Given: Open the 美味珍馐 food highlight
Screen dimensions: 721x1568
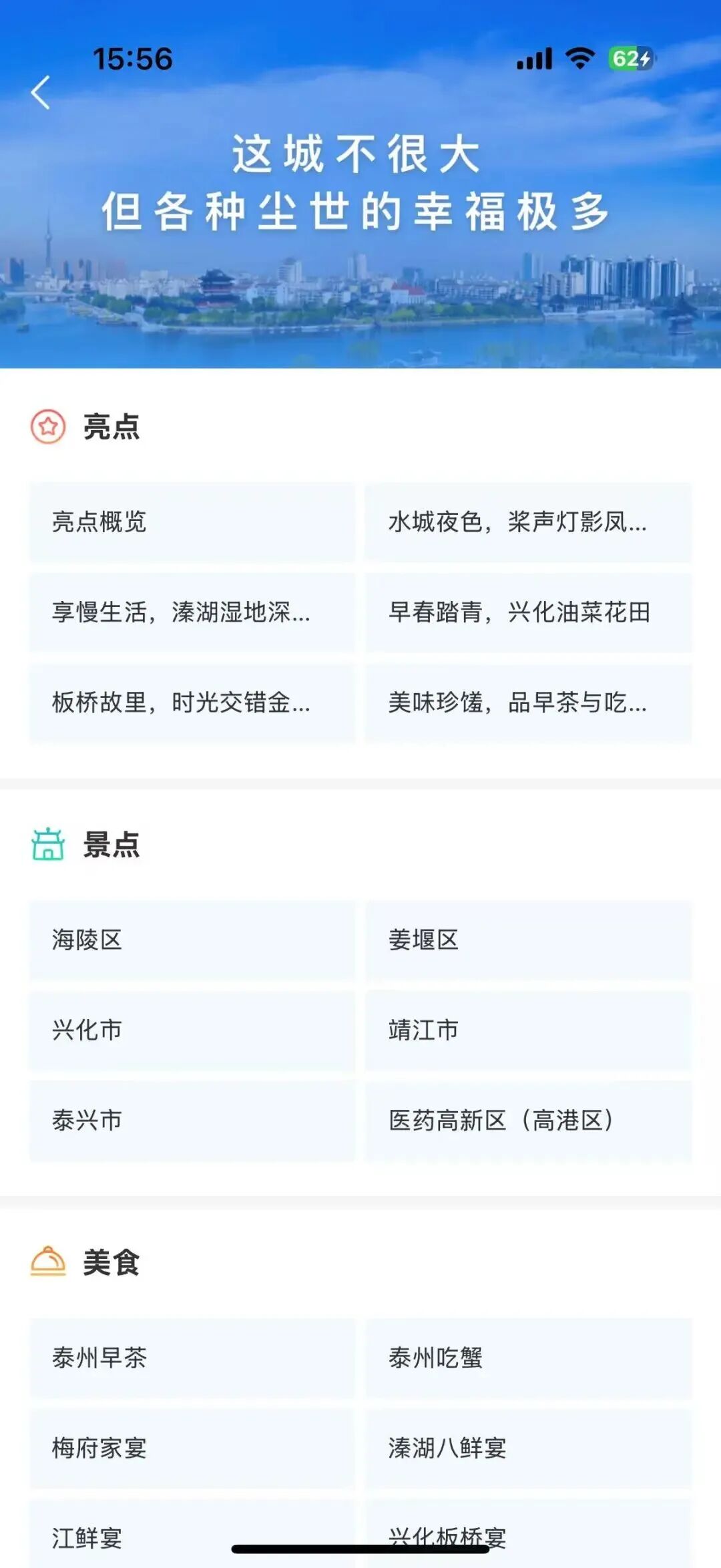Looking at the screenshot, I should (x=528, y=703).
